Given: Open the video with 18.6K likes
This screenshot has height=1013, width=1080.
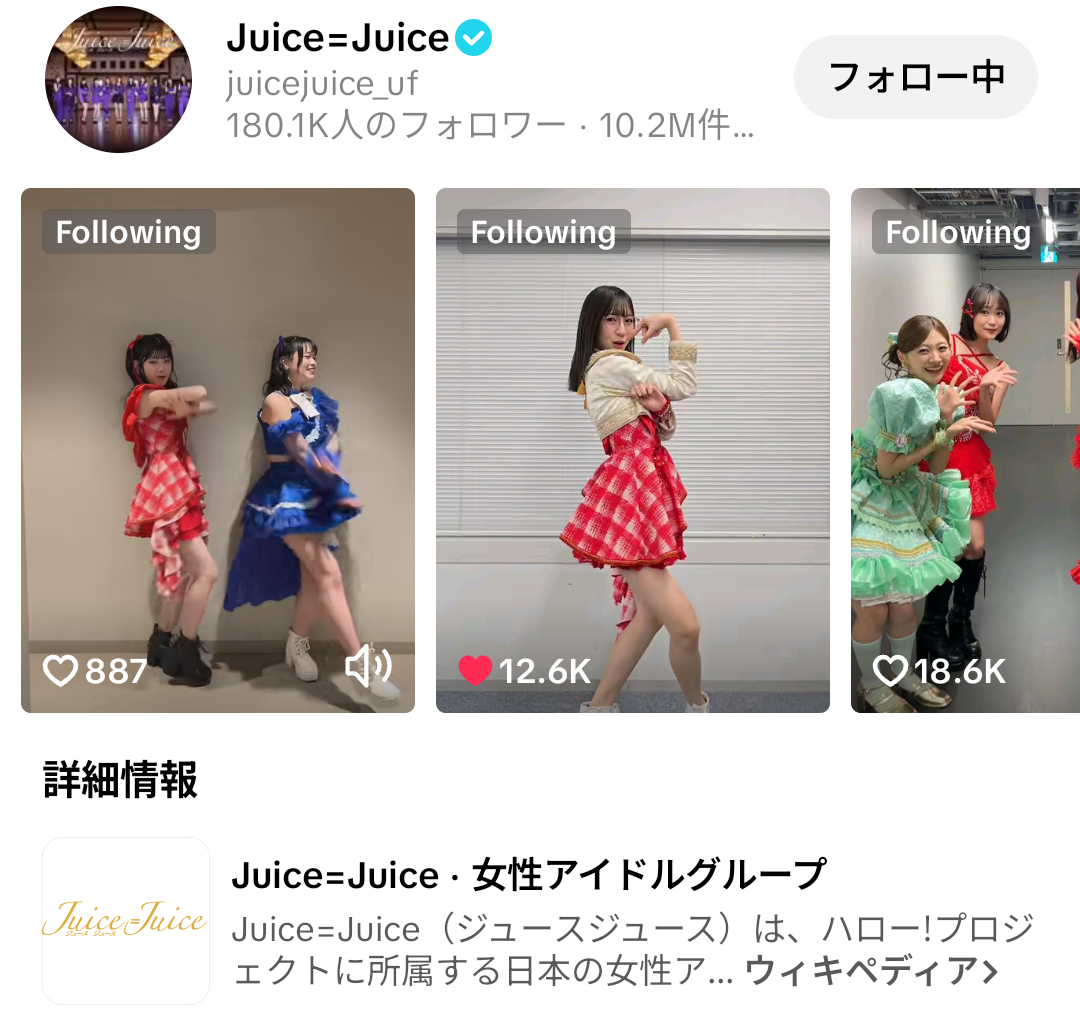Looking at the screenshot, I should coord(965,450).
